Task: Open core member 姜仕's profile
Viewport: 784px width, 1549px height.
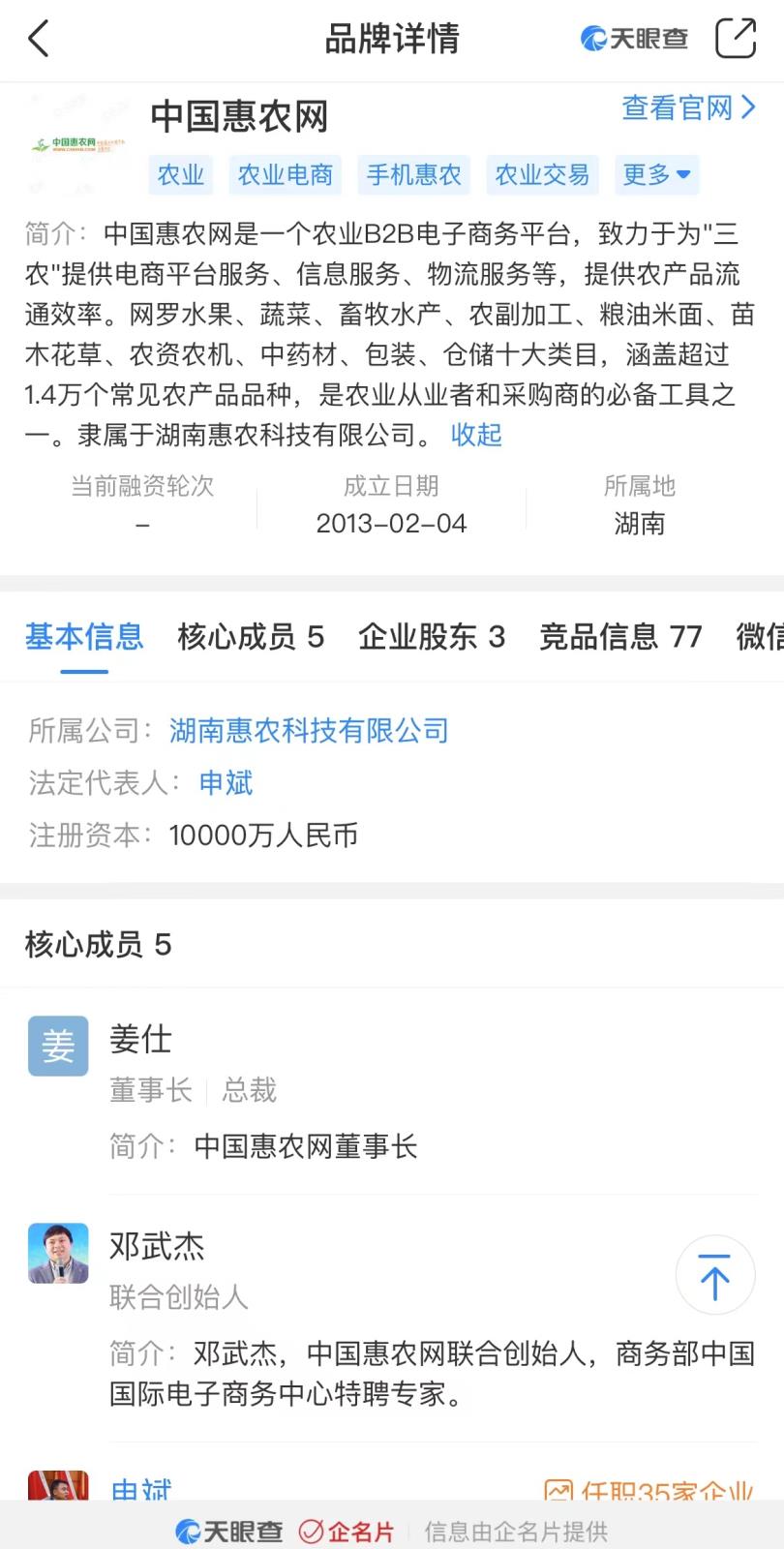Action: tap(140, 1040)
